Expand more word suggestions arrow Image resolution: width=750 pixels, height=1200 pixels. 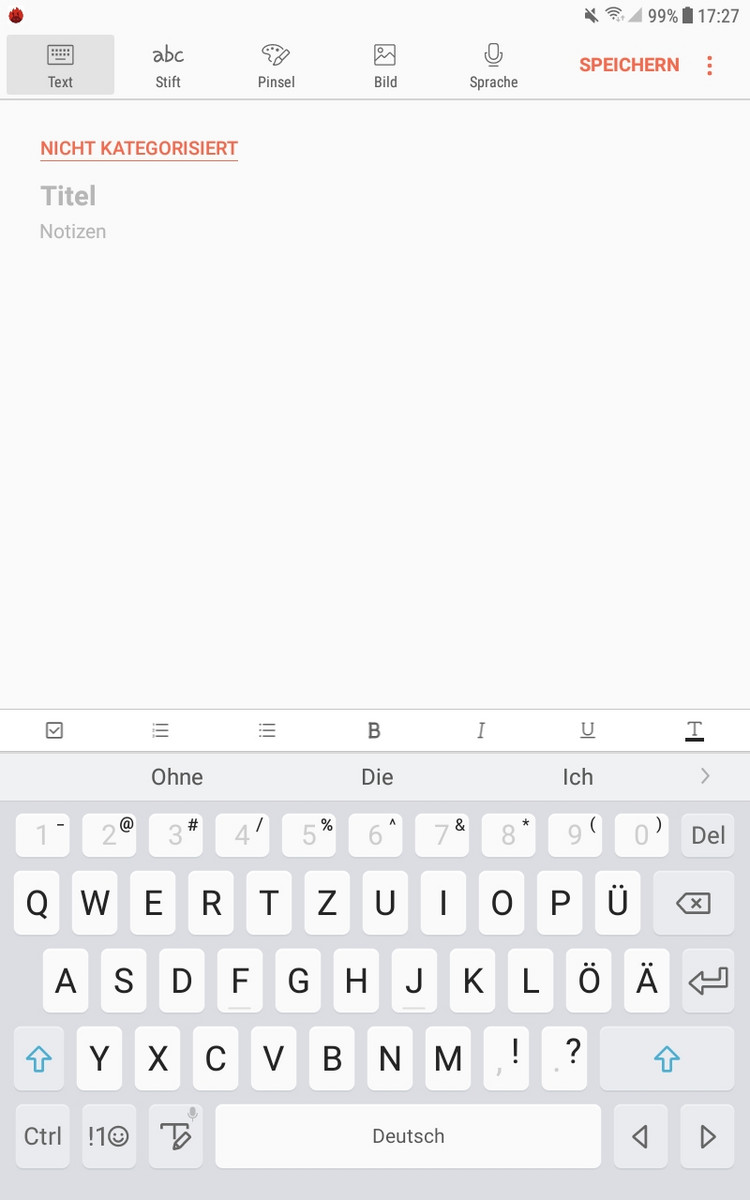[x=706, y=776]
